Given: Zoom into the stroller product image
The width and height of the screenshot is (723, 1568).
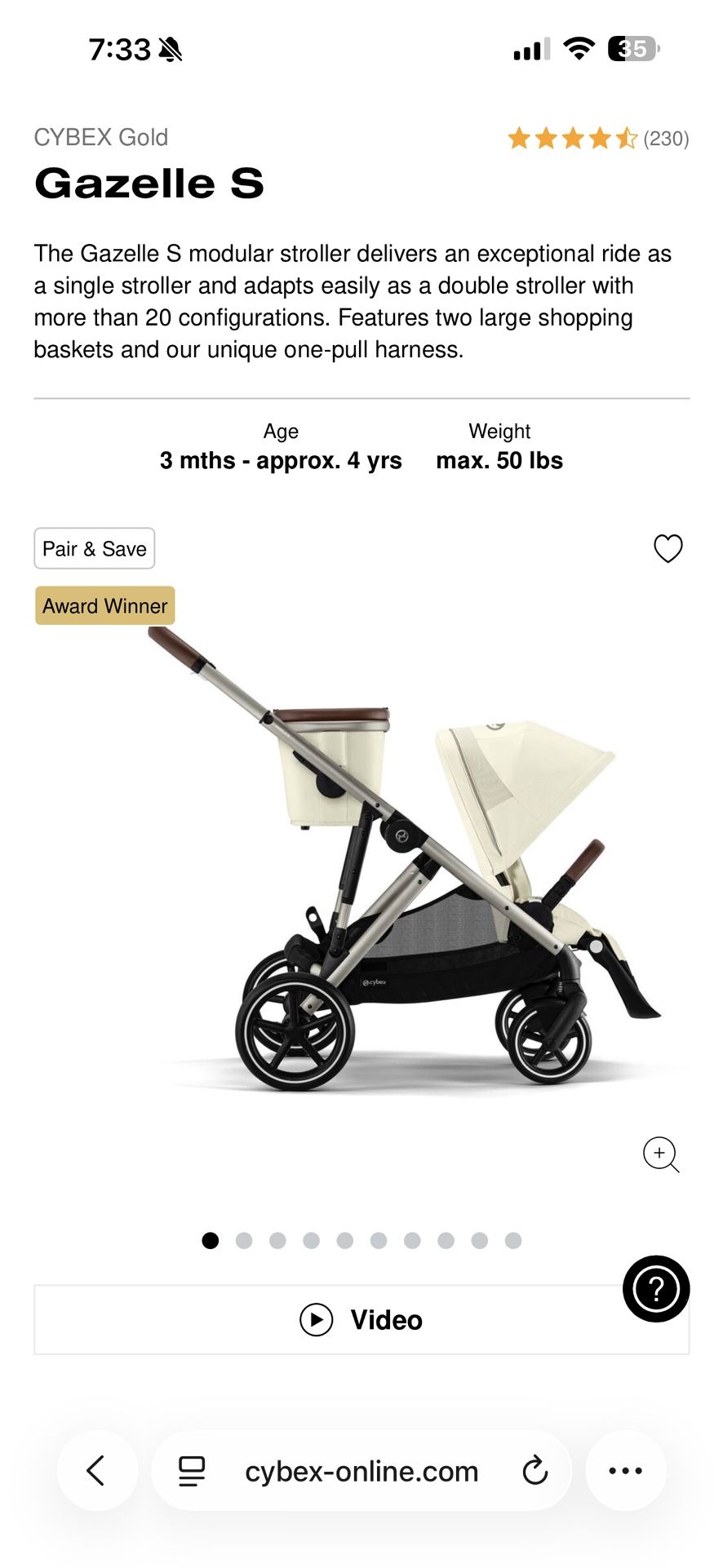Looking at the screenshot, I should pos(660,1154).
